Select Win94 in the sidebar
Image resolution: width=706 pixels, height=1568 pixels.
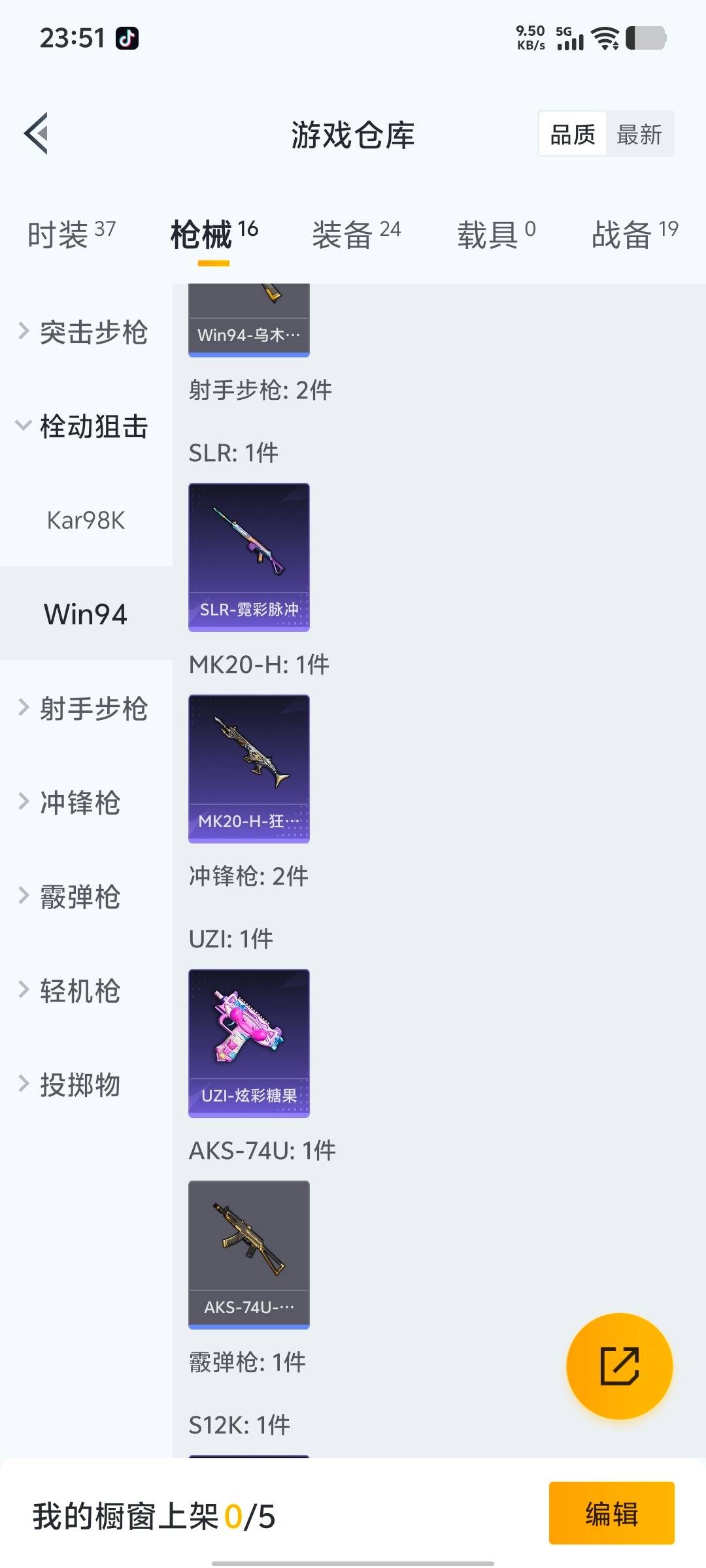pyautogui.click(x=86, y=614)
